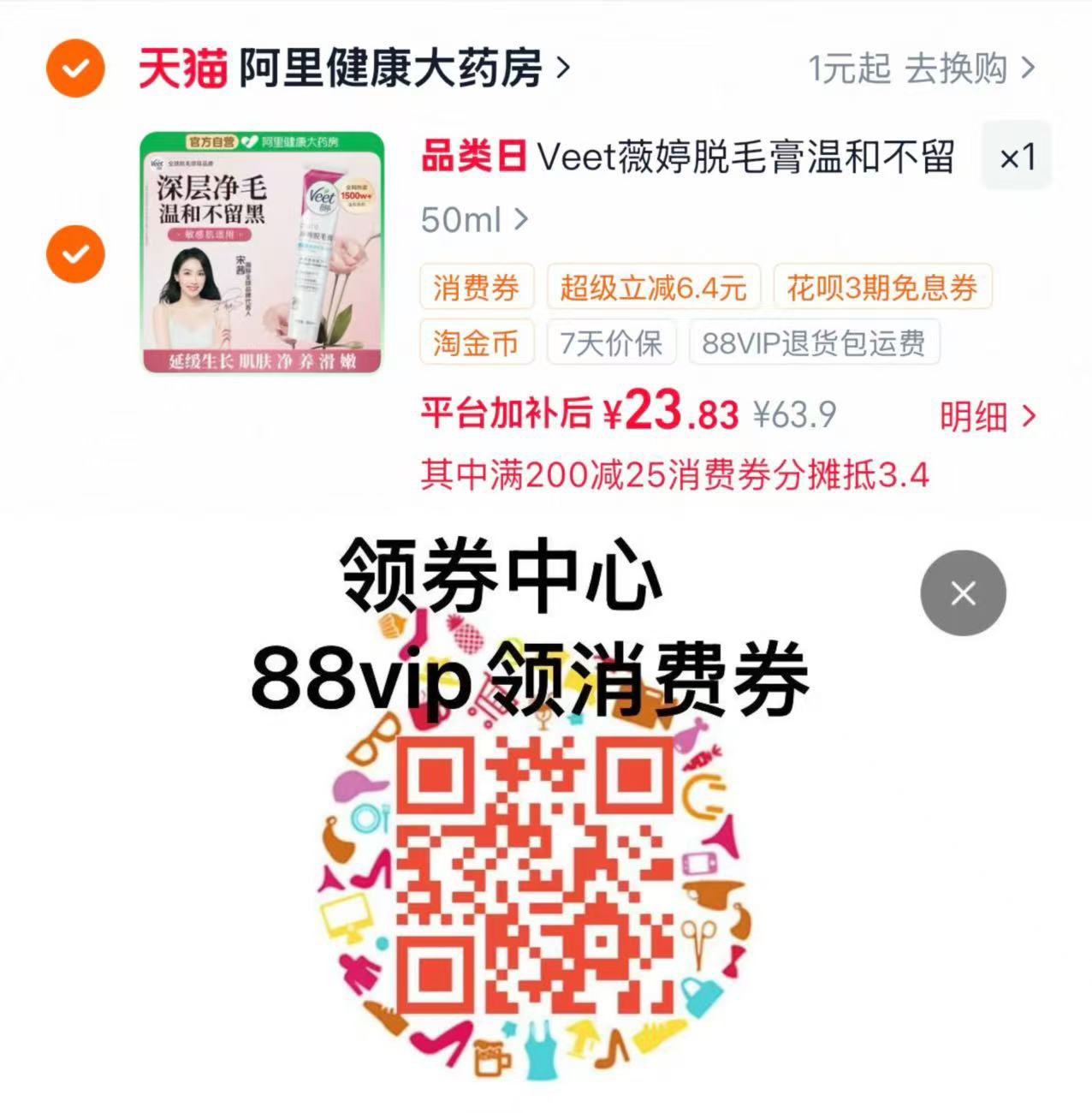The height and width of the screenshot is (1113, 1092).
Task: Tap the 淘金币 tag
Action: click(476, 343)
